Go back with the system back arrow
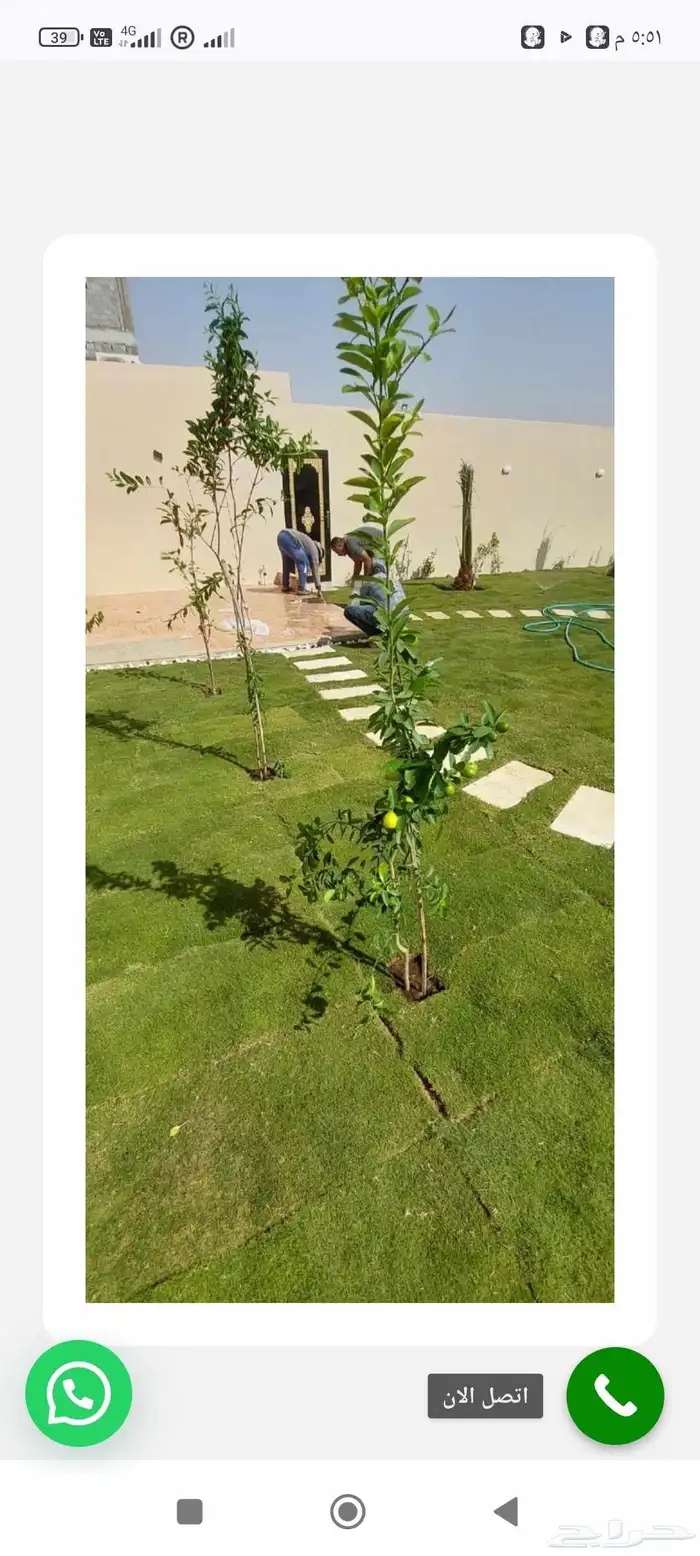The height and width of the screenshot is (1556, 700). (506, 1511)
